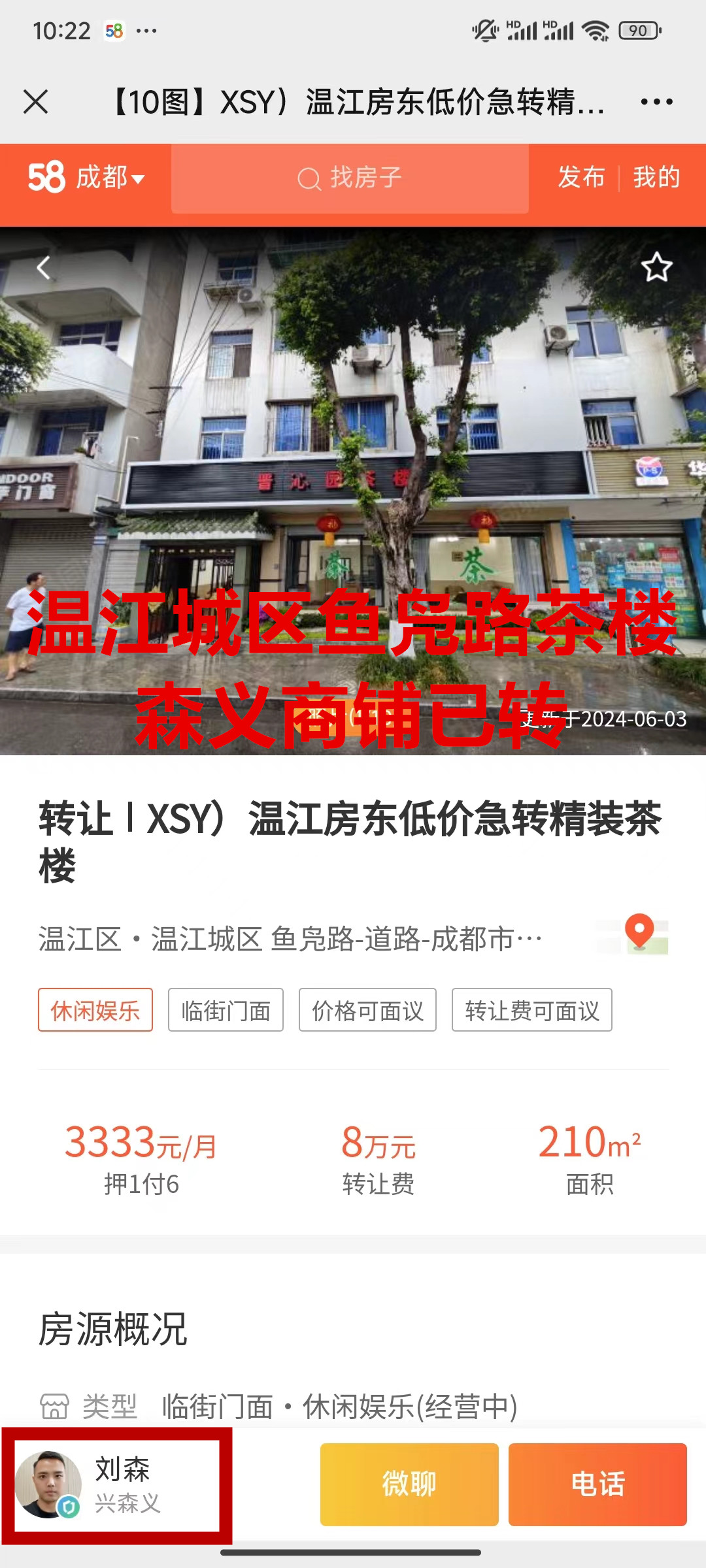Open the map location pin thumbnail
This screenshot has width=706, height=1568.
coord(639,934)
